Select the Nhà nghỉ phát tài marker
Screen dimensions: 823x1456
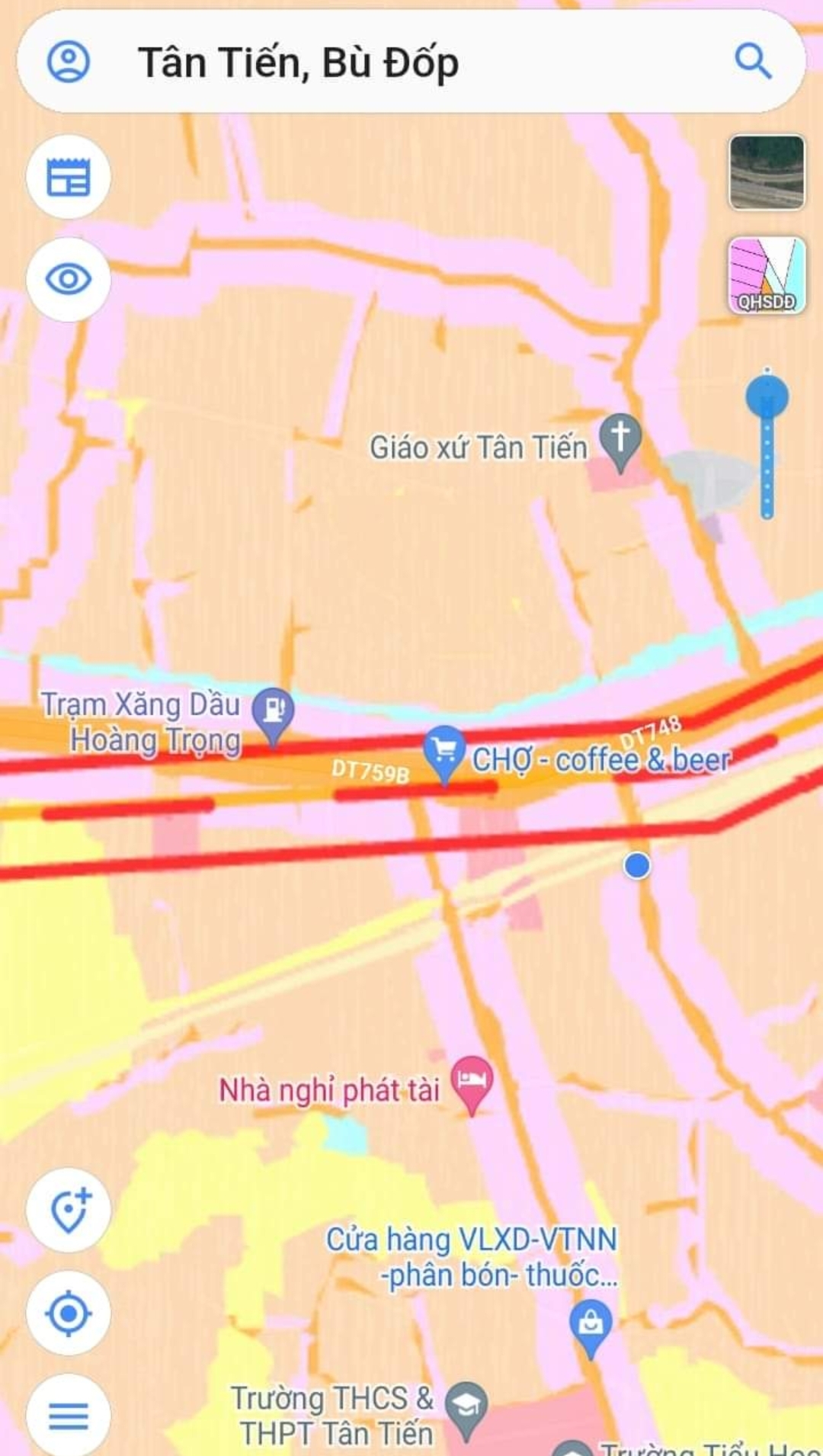click(472, 1081)
